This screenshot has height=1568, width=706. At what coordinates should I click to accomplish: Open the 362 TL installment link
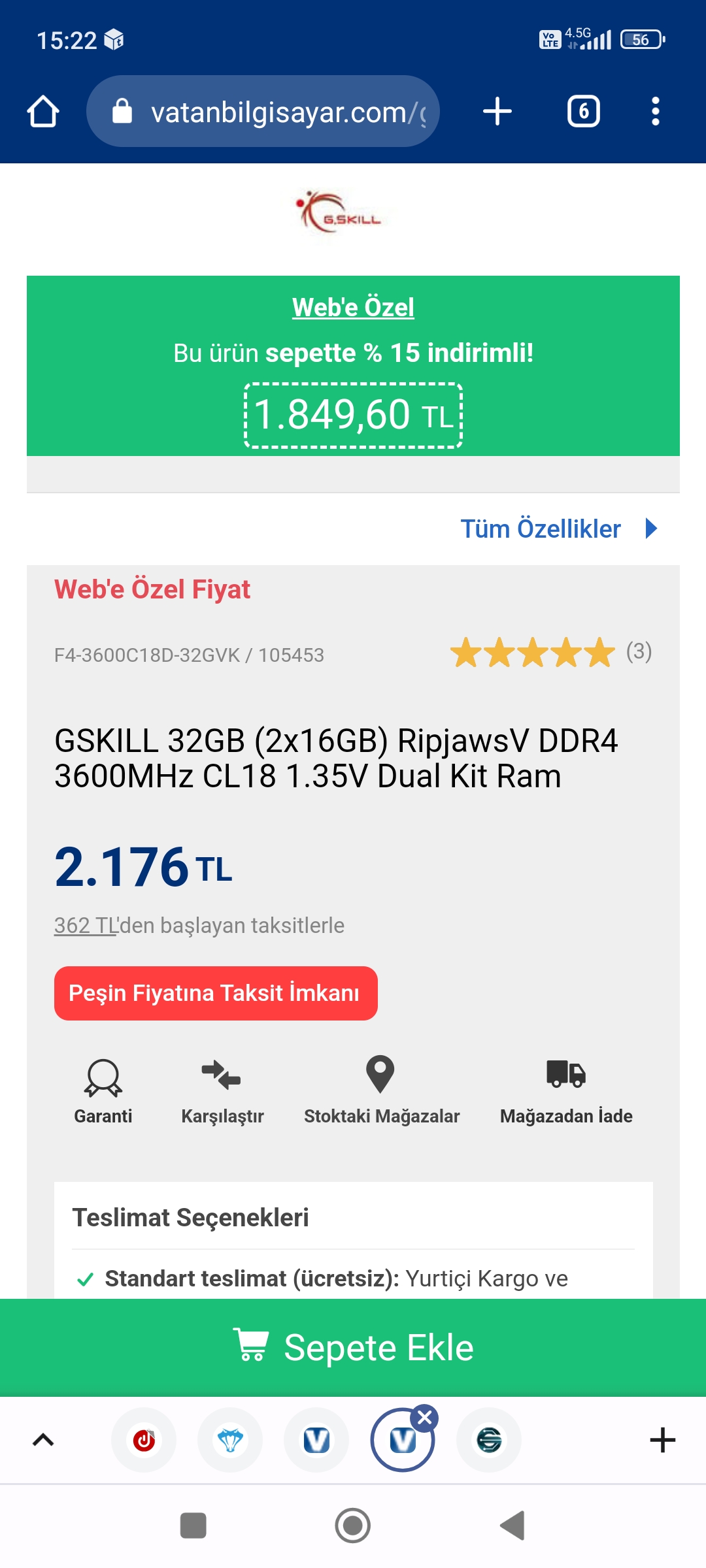(85, 925)
